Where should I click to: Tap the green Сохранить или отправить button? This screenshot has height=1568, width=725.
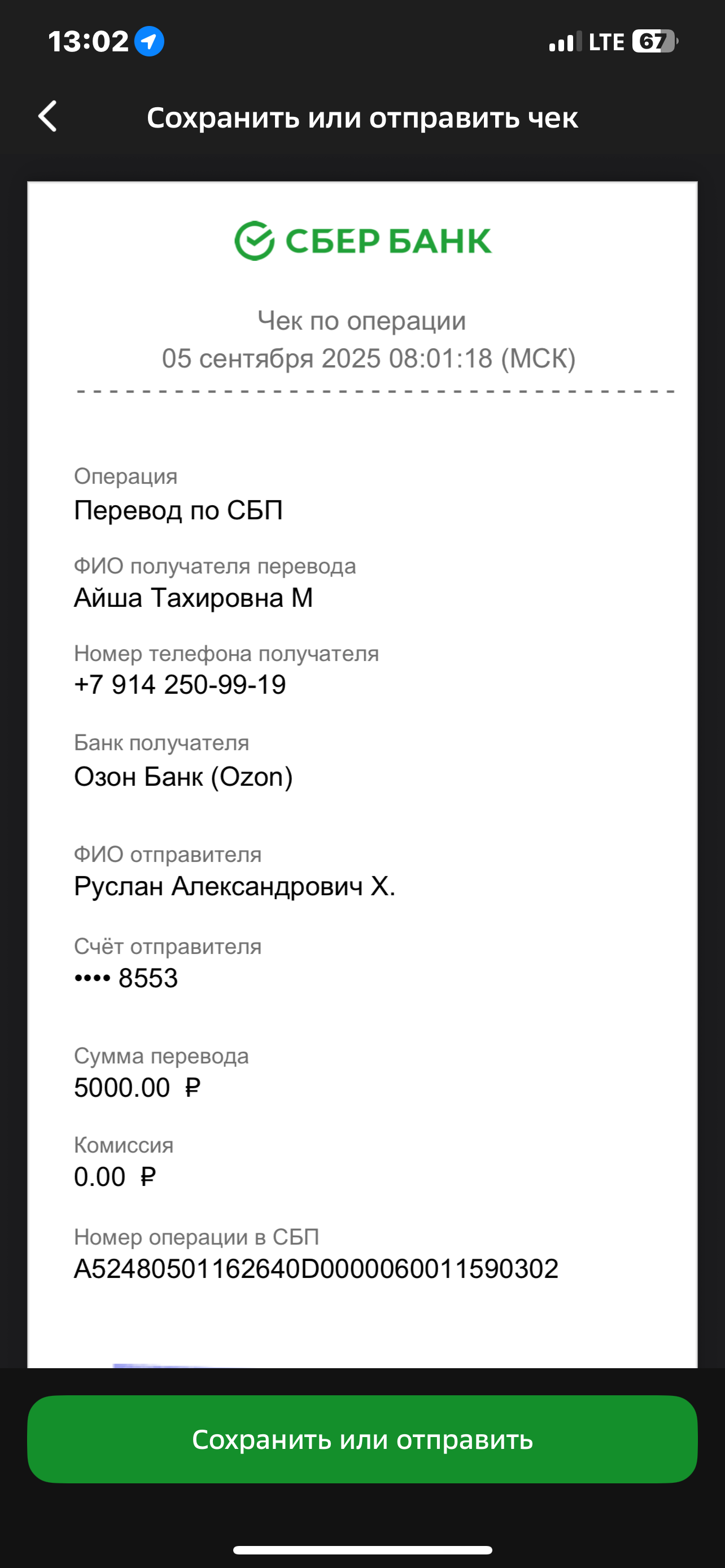click(362, 1439)
